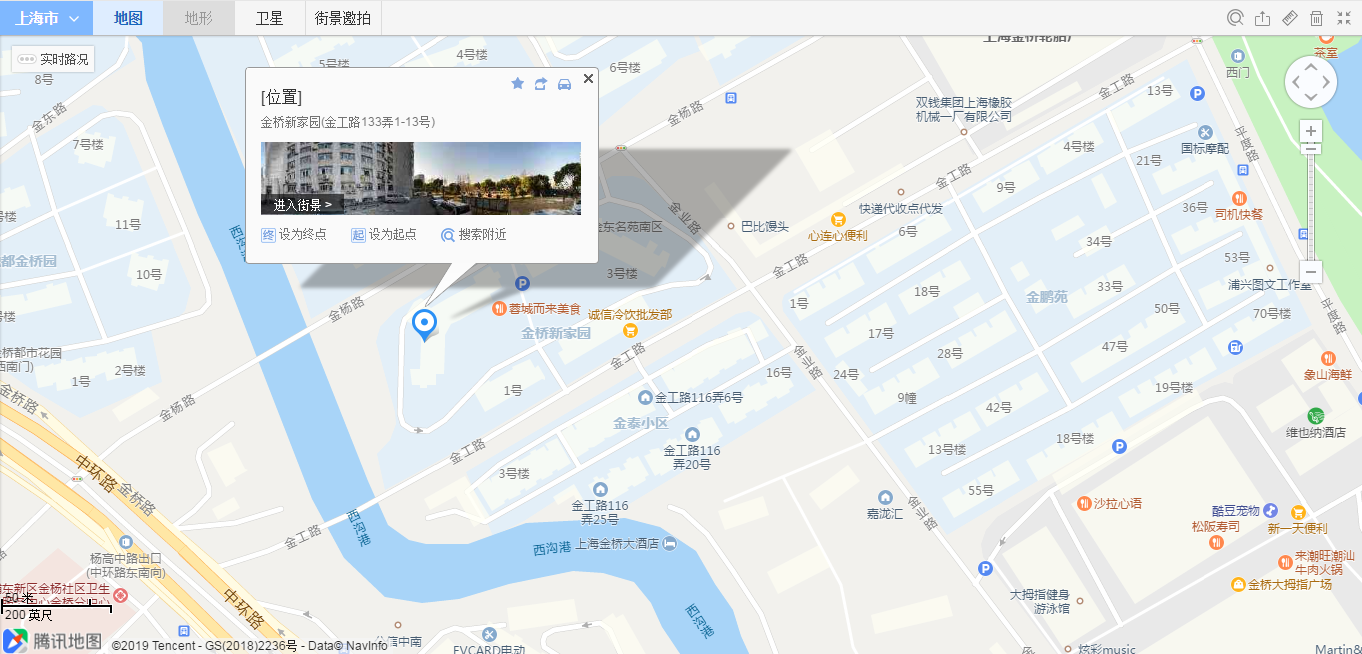Switch to the 地形 terrain view
Screen dimensions: 1362x654
pos(199,18)
